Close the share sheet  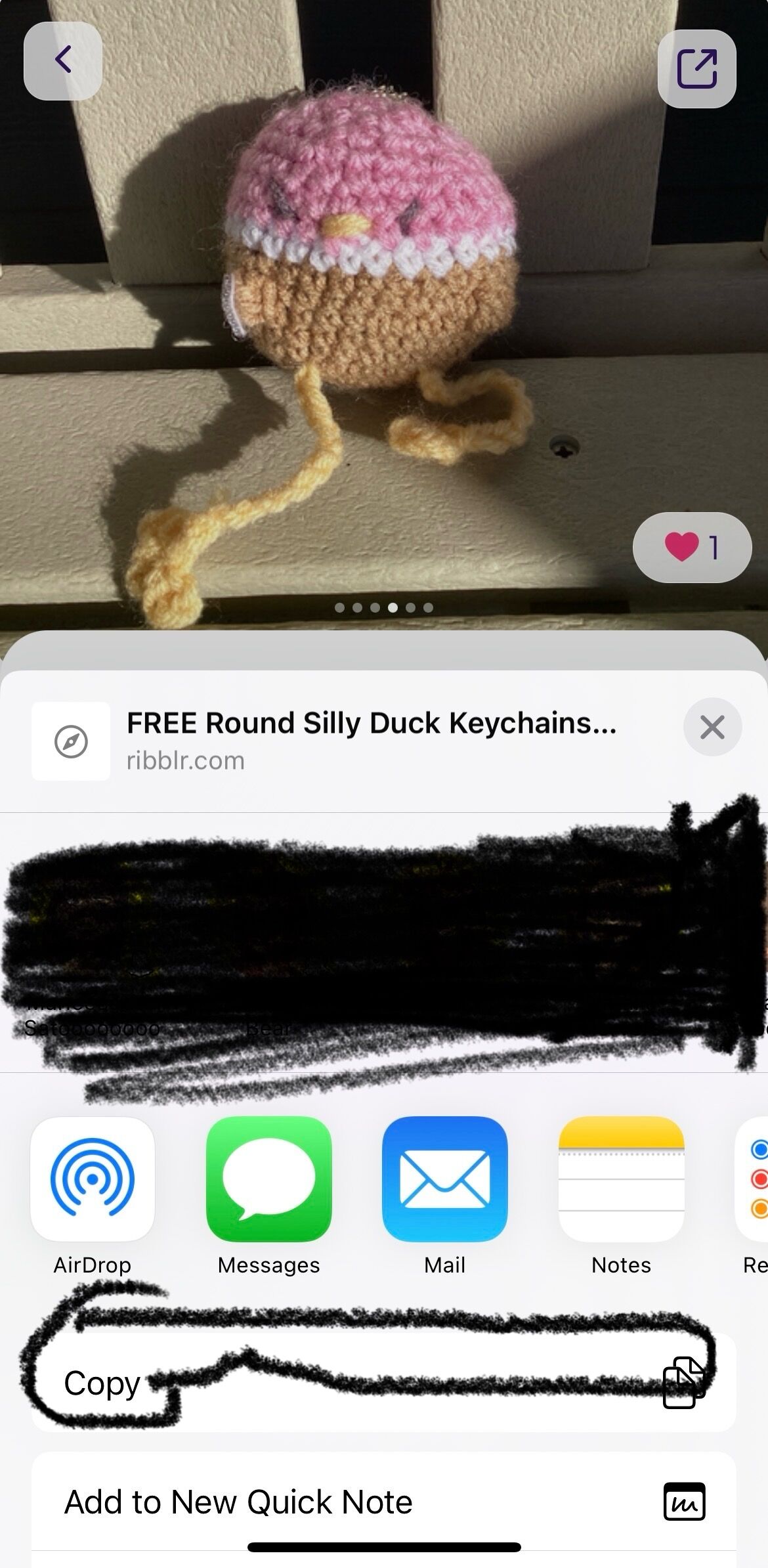coord(712,727)
